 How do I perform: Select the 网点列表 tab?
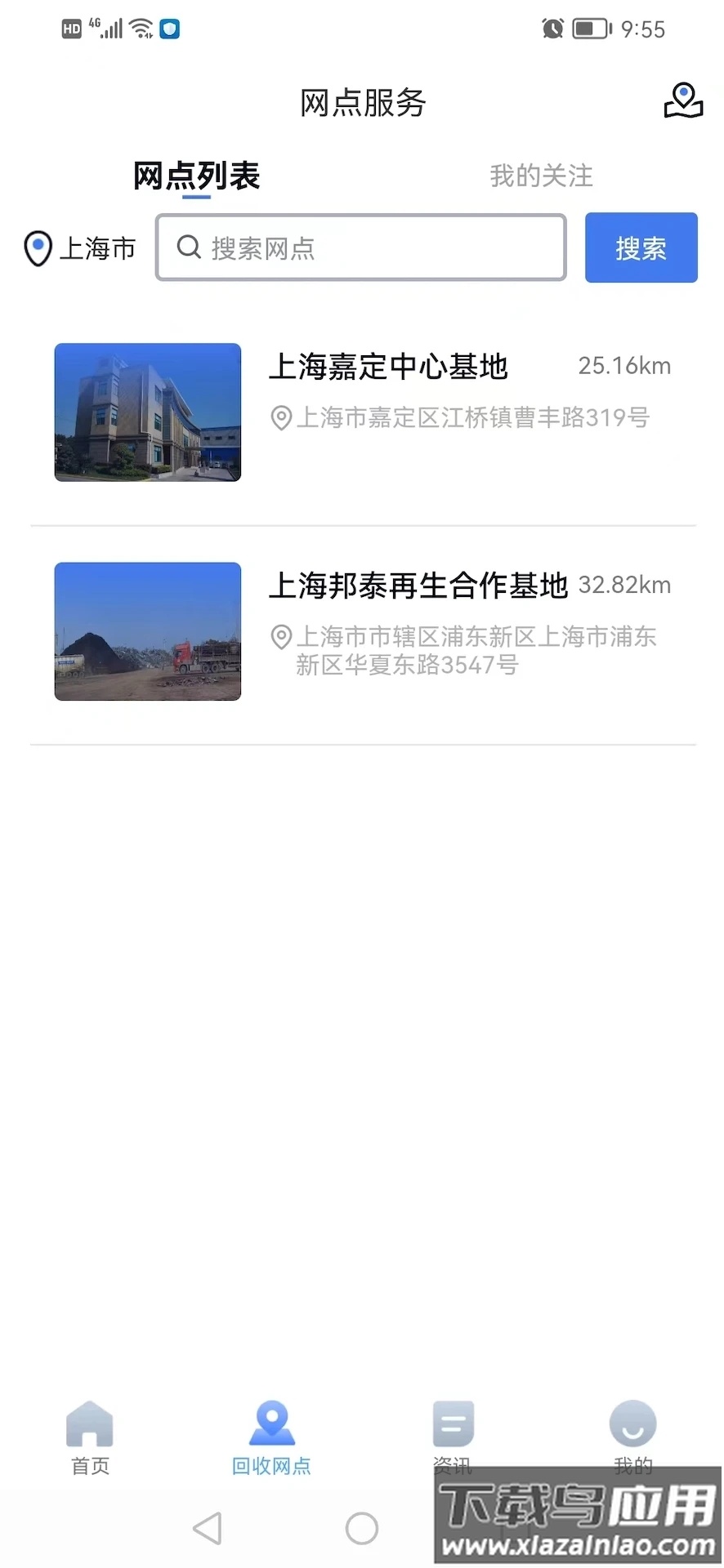point(195,175)
